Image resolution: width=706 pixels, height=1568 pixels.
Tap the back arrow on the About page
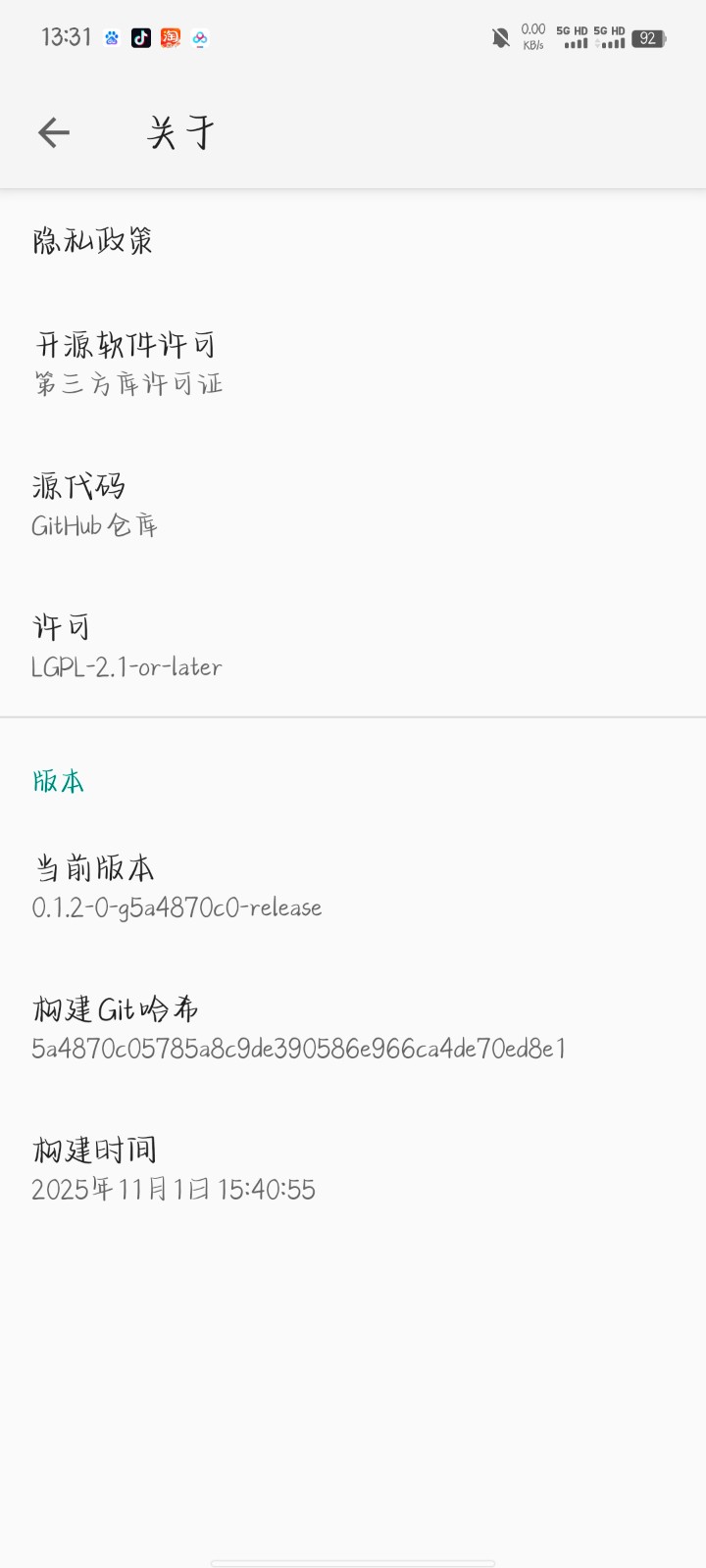click(54, 131)
